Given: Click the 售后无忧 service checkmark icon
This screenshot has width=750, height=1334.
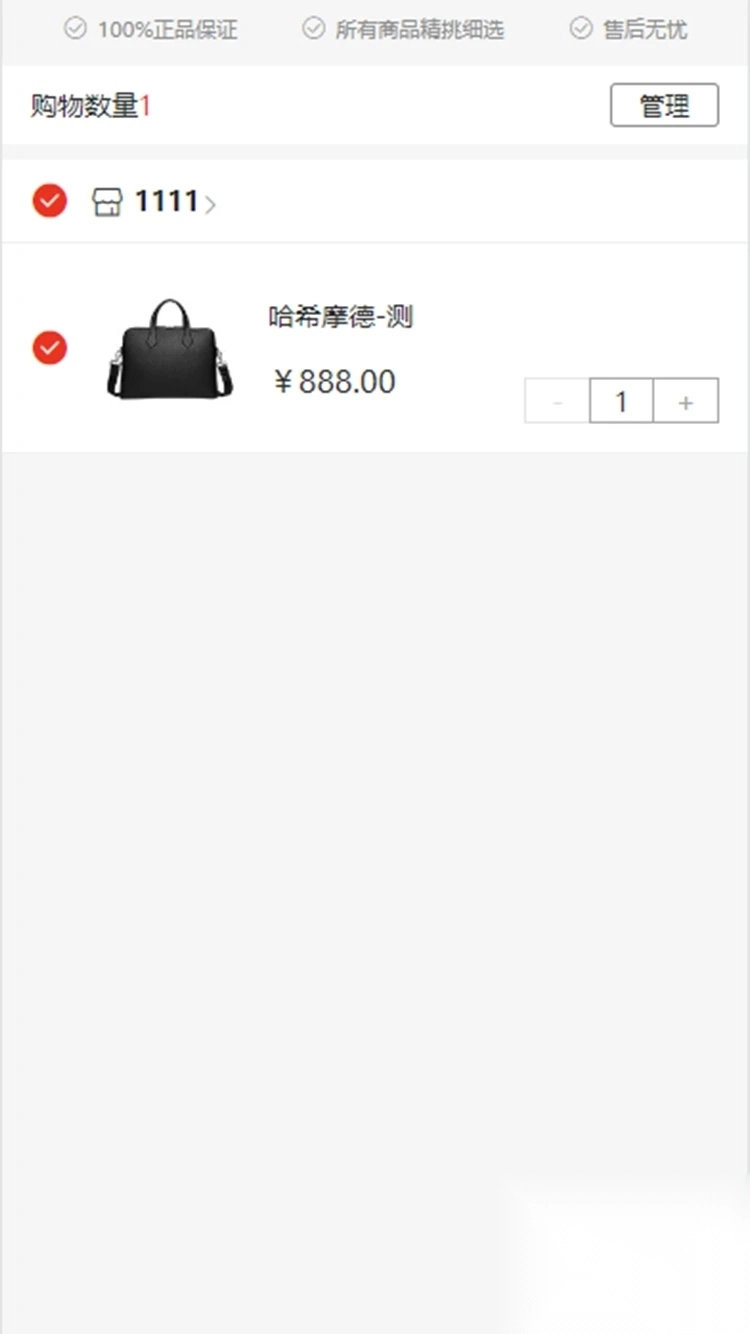Looking at the screenshot, I should coord(582,29).
